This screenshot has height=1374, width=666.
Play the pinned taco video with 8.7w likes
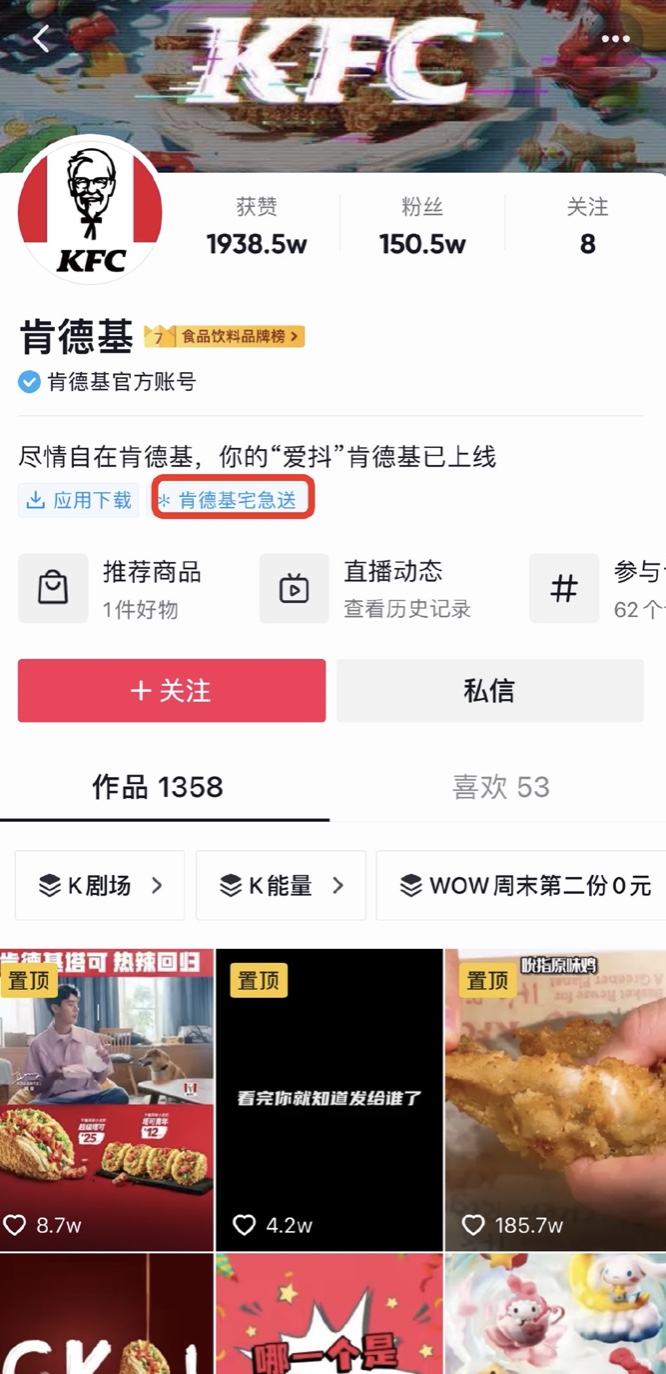(106, 1100)
